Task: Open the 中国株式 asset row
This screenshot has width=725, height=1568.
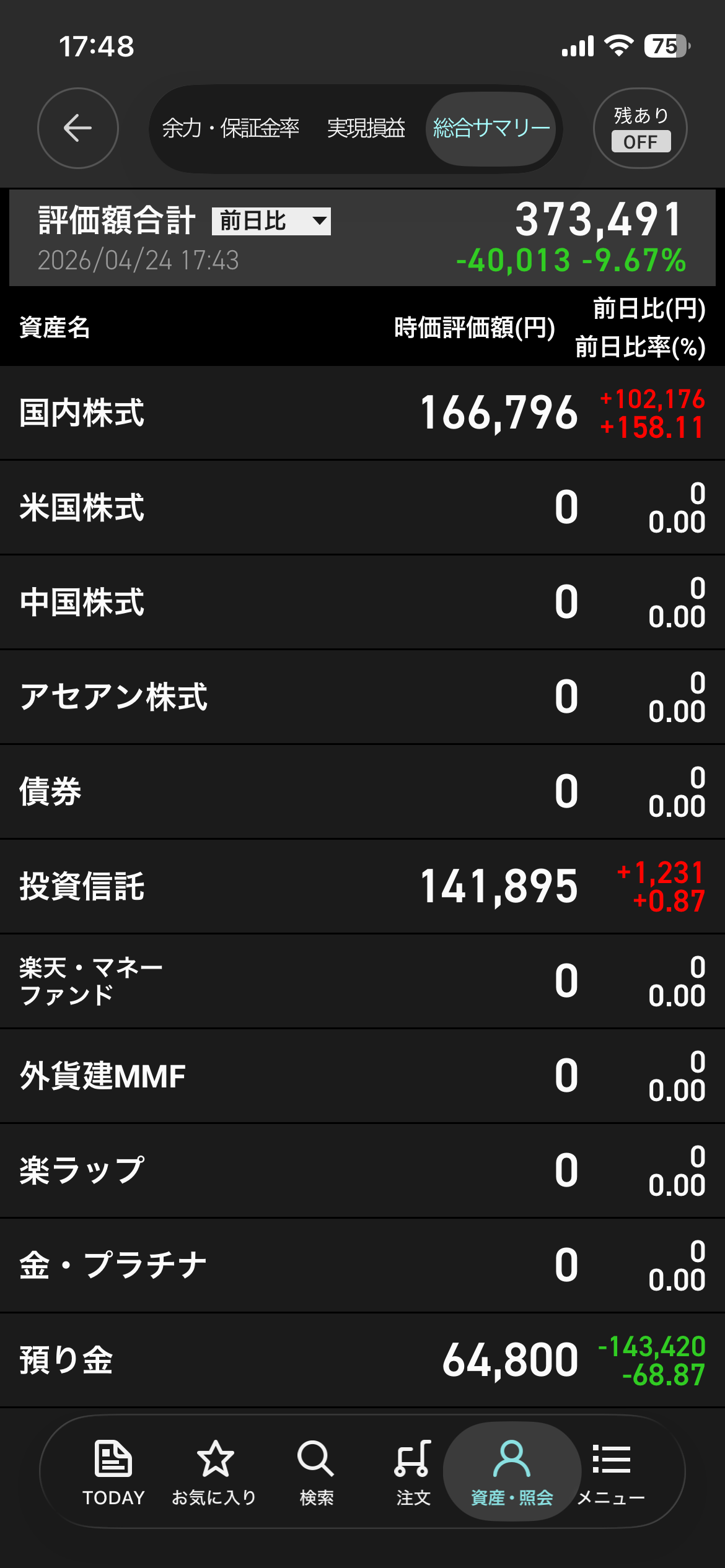Action: pos(362,603)
